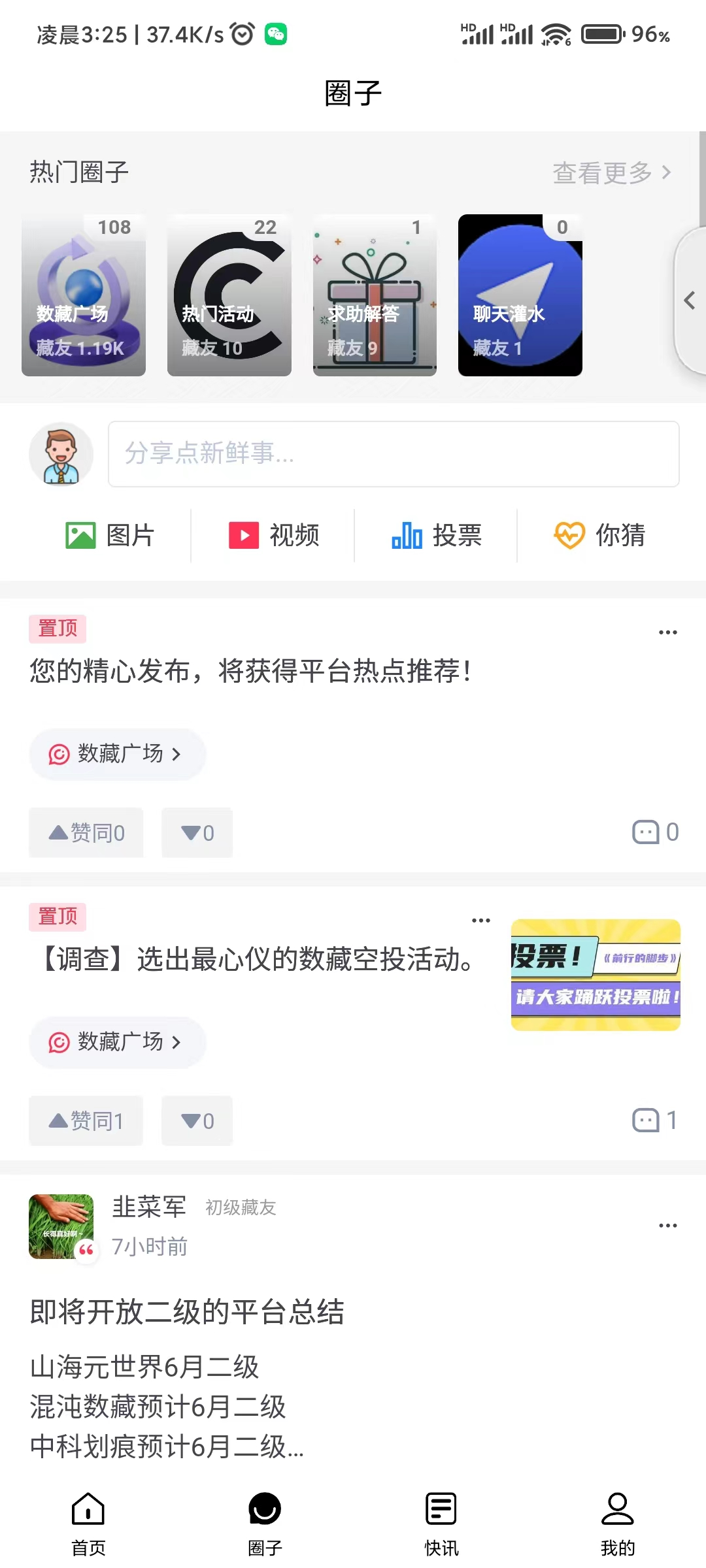Viewport: 706px width, 1568px height.
Task: Open the 数藏广场 hot circle card
Action: pyautogui.click(x=84, y=295)
